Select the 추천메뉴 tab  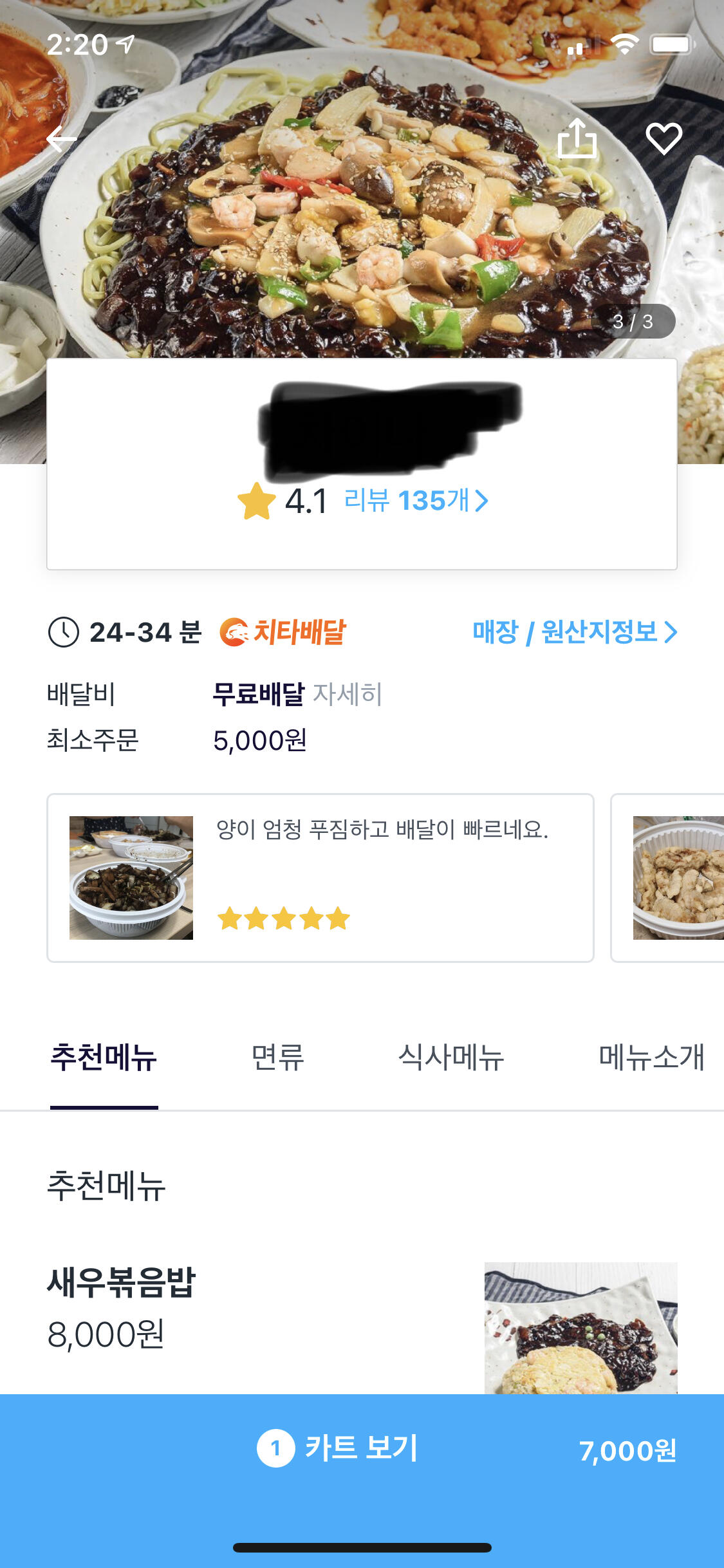(x=104, y=1058)
